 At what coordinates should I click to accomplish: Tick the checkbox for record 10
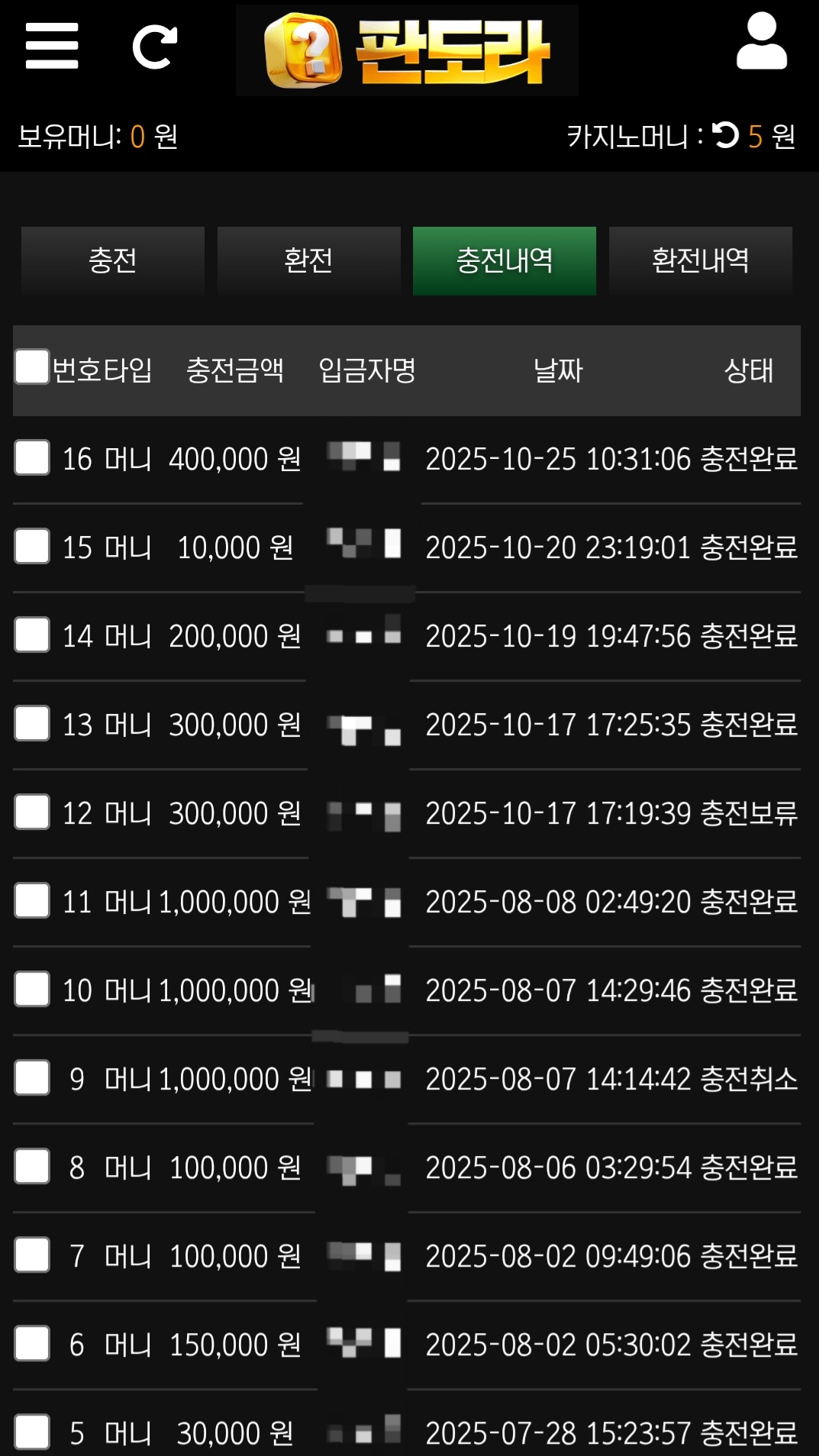(32, 989)
